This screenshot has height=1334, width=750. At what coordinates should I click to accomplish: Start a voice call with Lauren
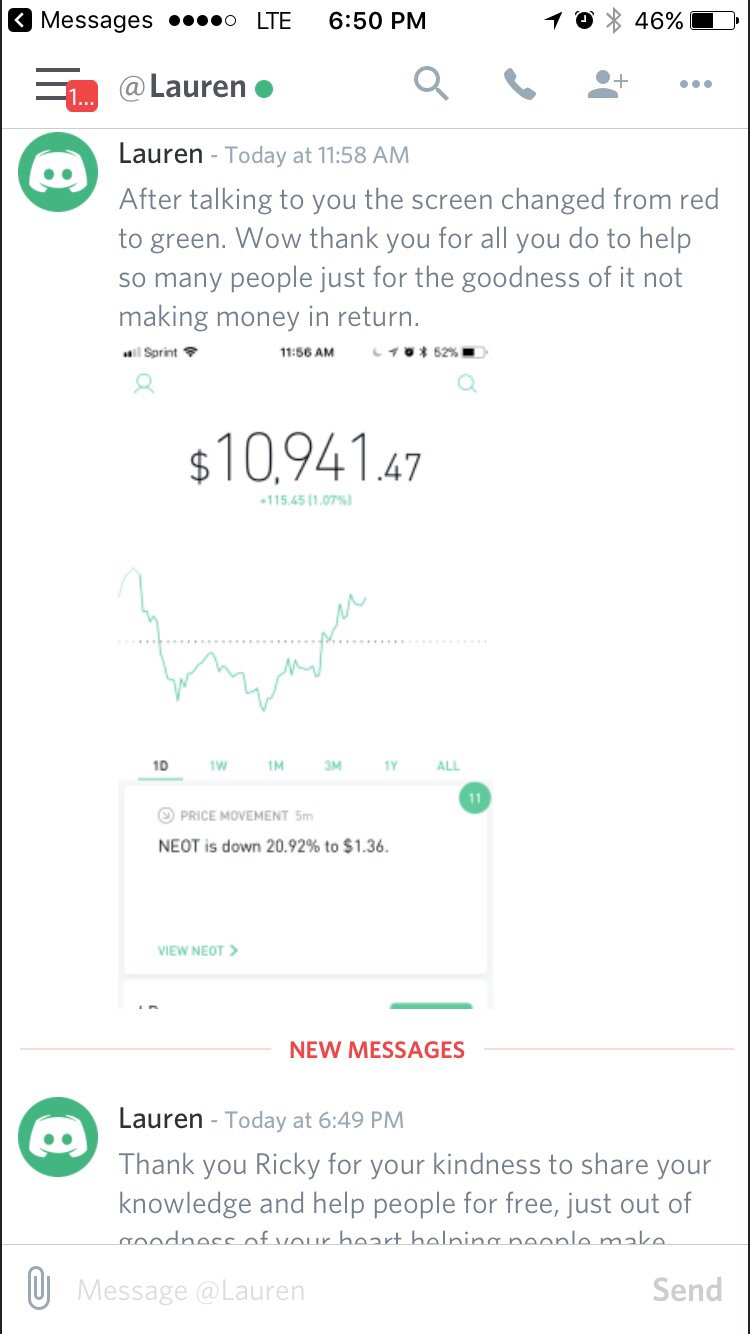tap(519, 86)
